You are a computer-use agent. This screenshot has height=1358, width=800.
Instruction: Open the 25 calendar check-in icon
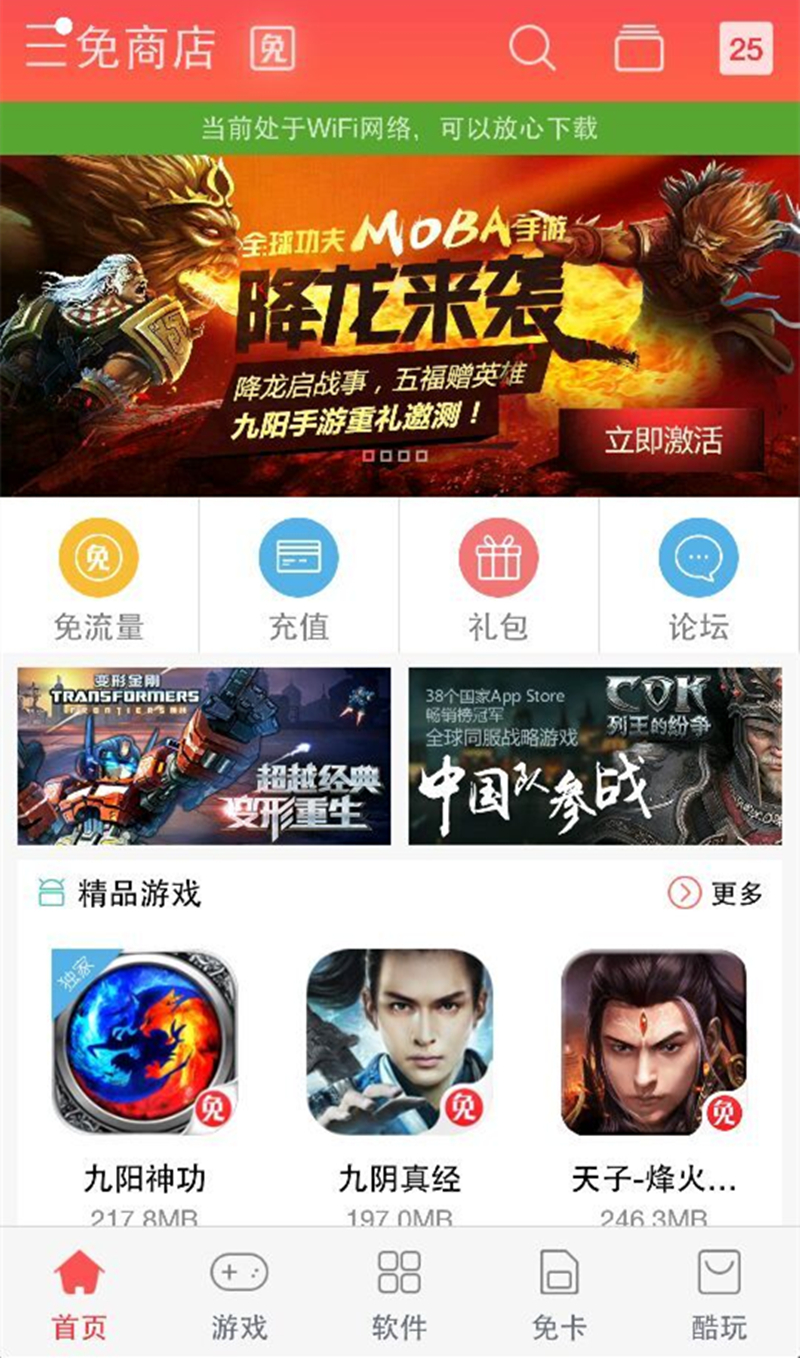point(746,48)
